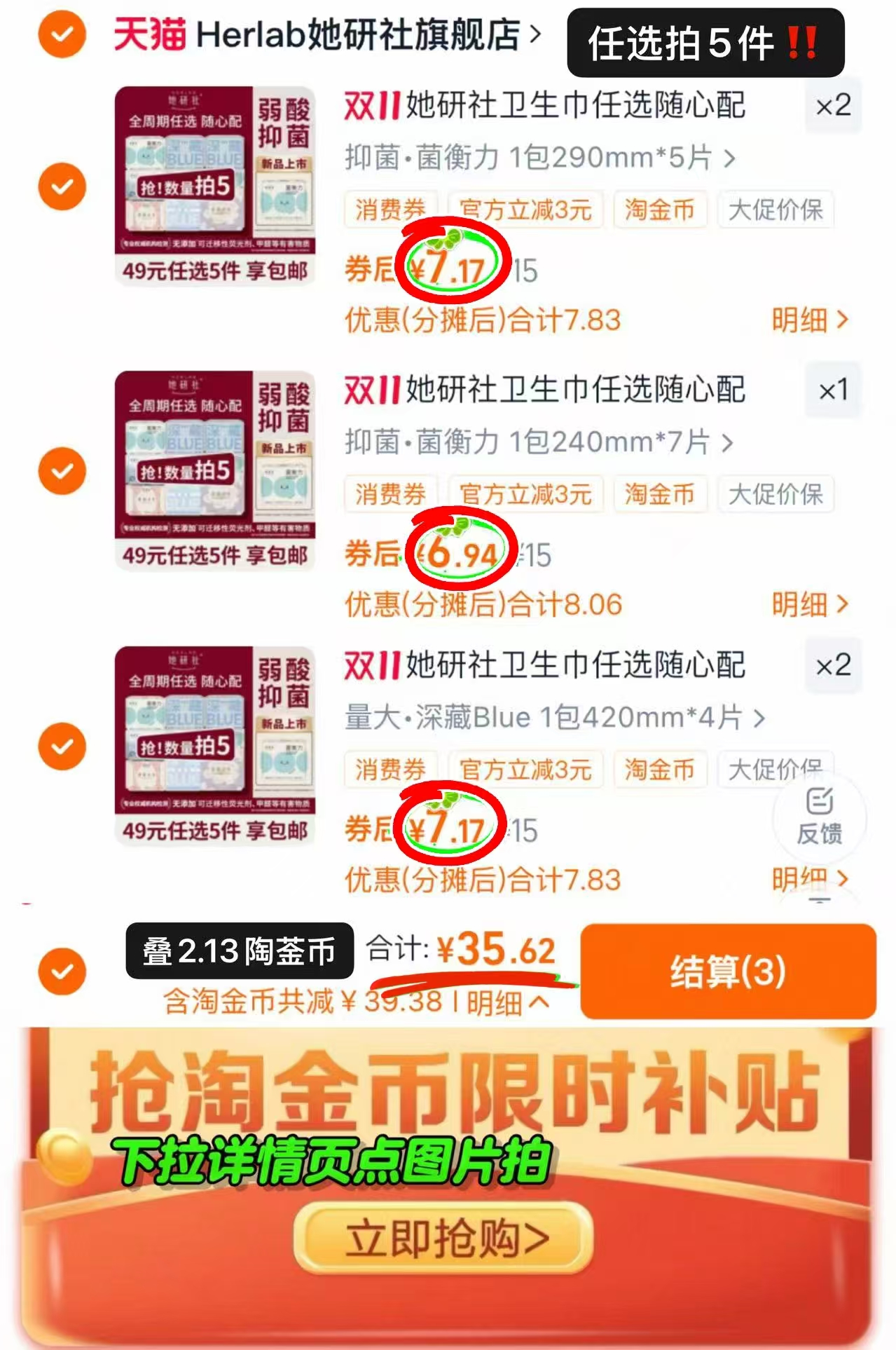This screenshot has height=1350, width=896.
Task: Tap the 大促价保 tag on first product
Action: point(774,210)
